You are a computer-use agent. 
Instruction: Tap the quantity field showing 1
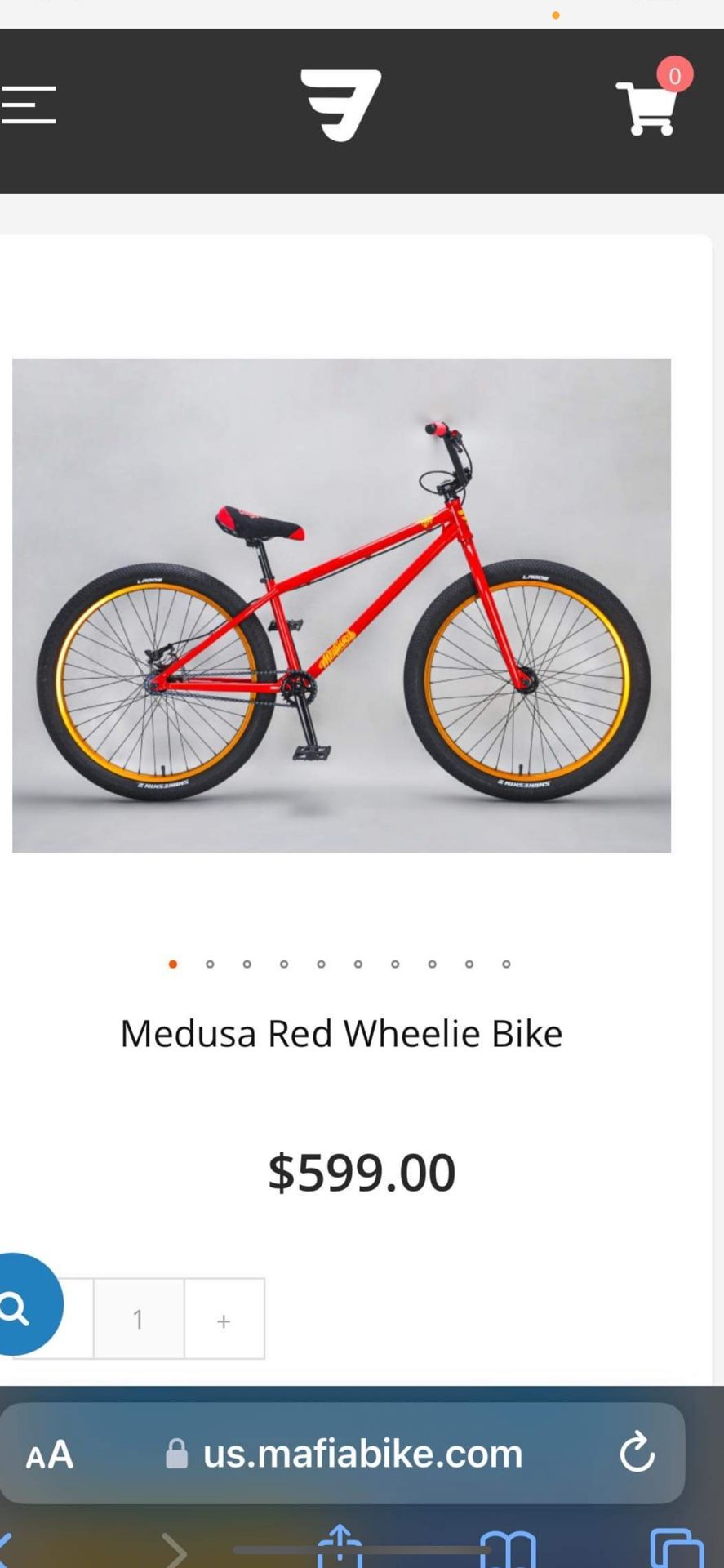click(139, 1319)
